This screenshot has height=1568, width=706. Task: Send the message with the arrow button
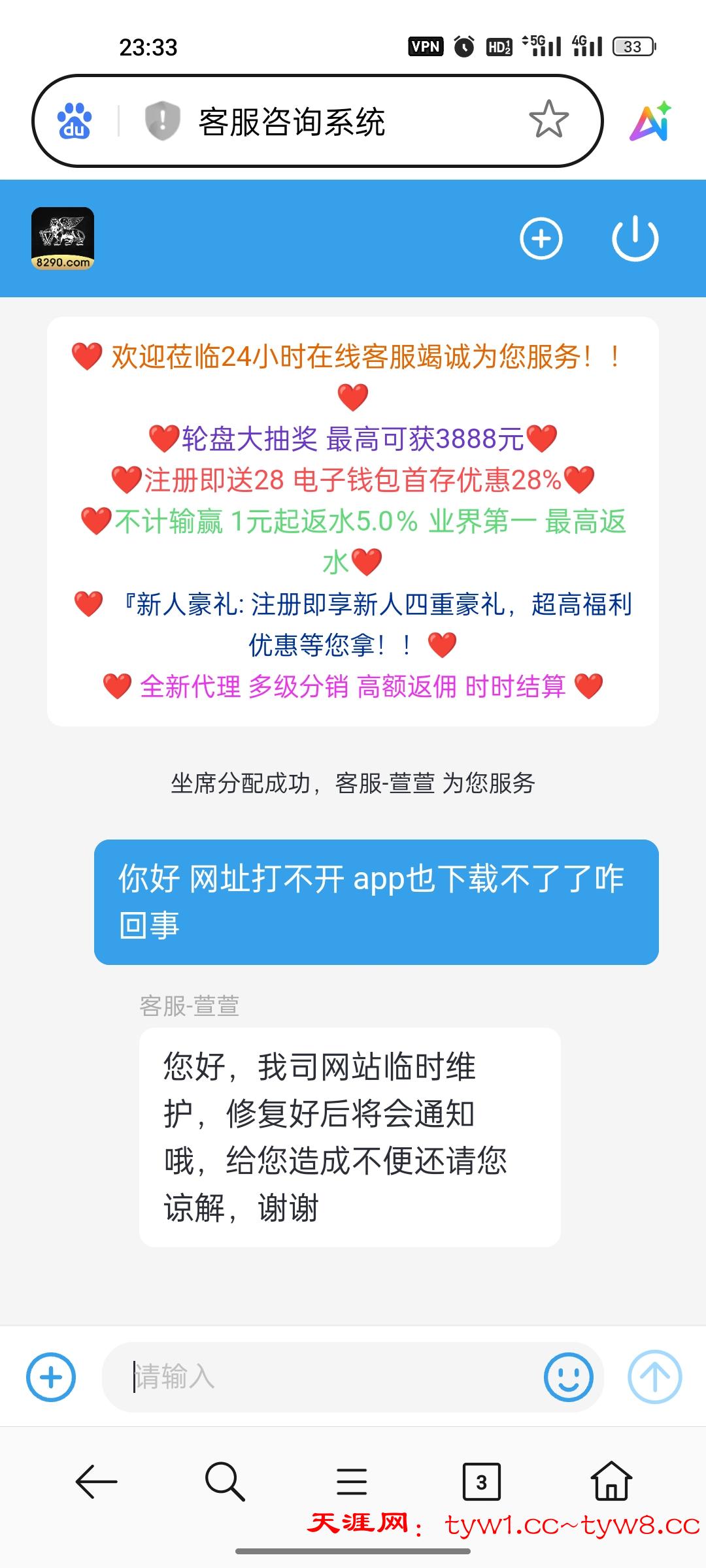654,1377
